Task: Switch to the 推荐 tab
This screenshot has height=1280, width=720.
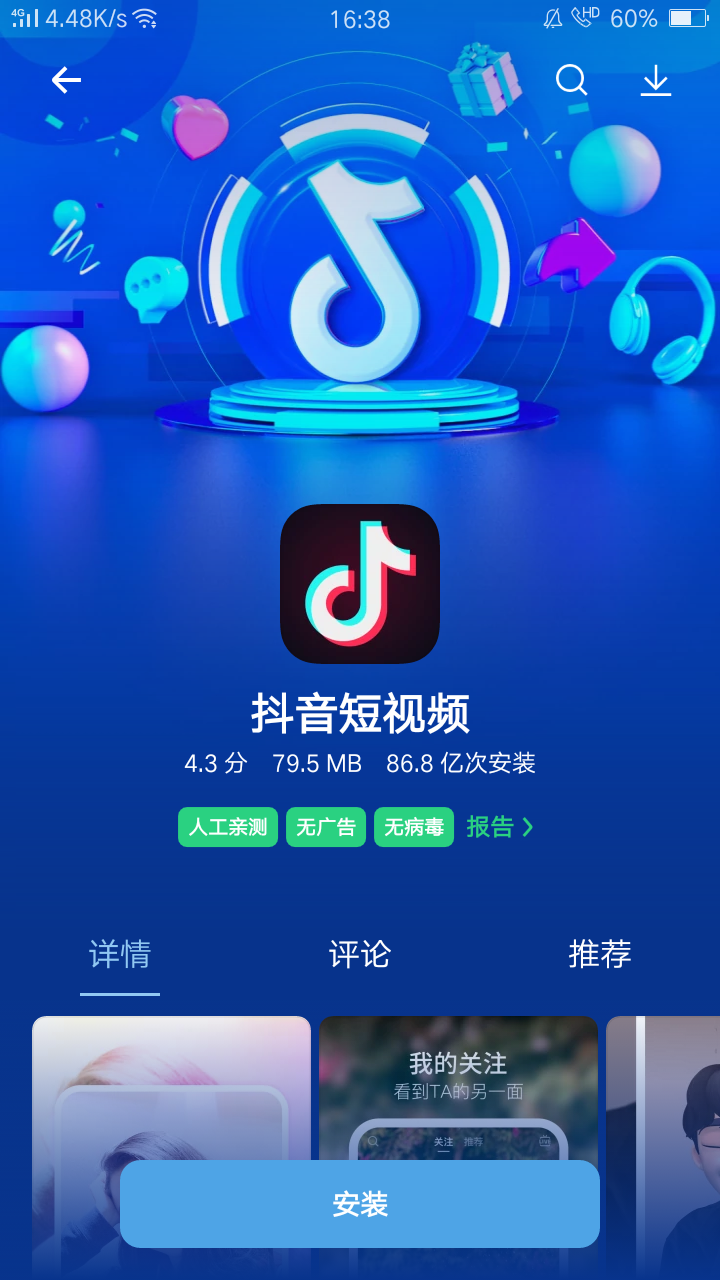Action: point(600,954)
